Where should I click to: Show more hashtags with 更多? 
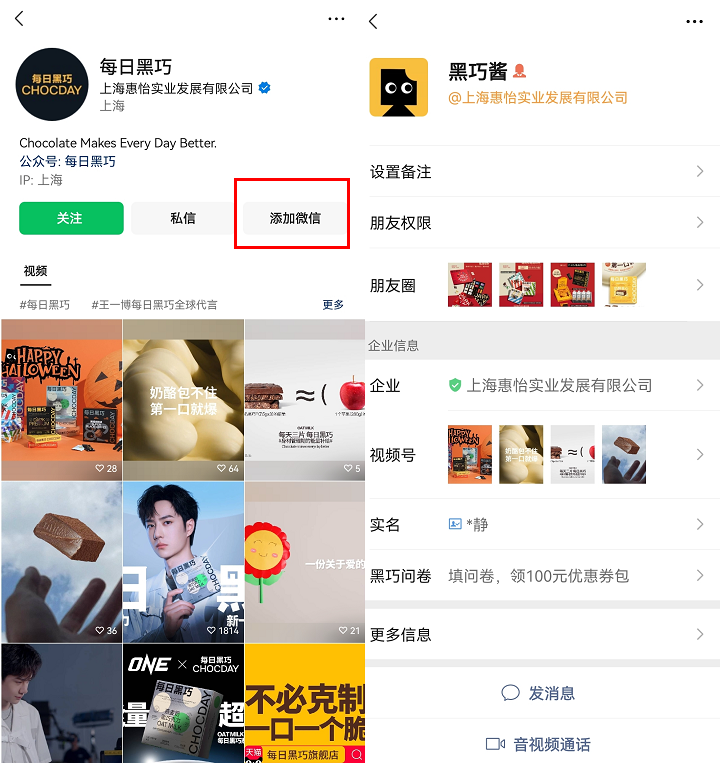coord(333,304)
